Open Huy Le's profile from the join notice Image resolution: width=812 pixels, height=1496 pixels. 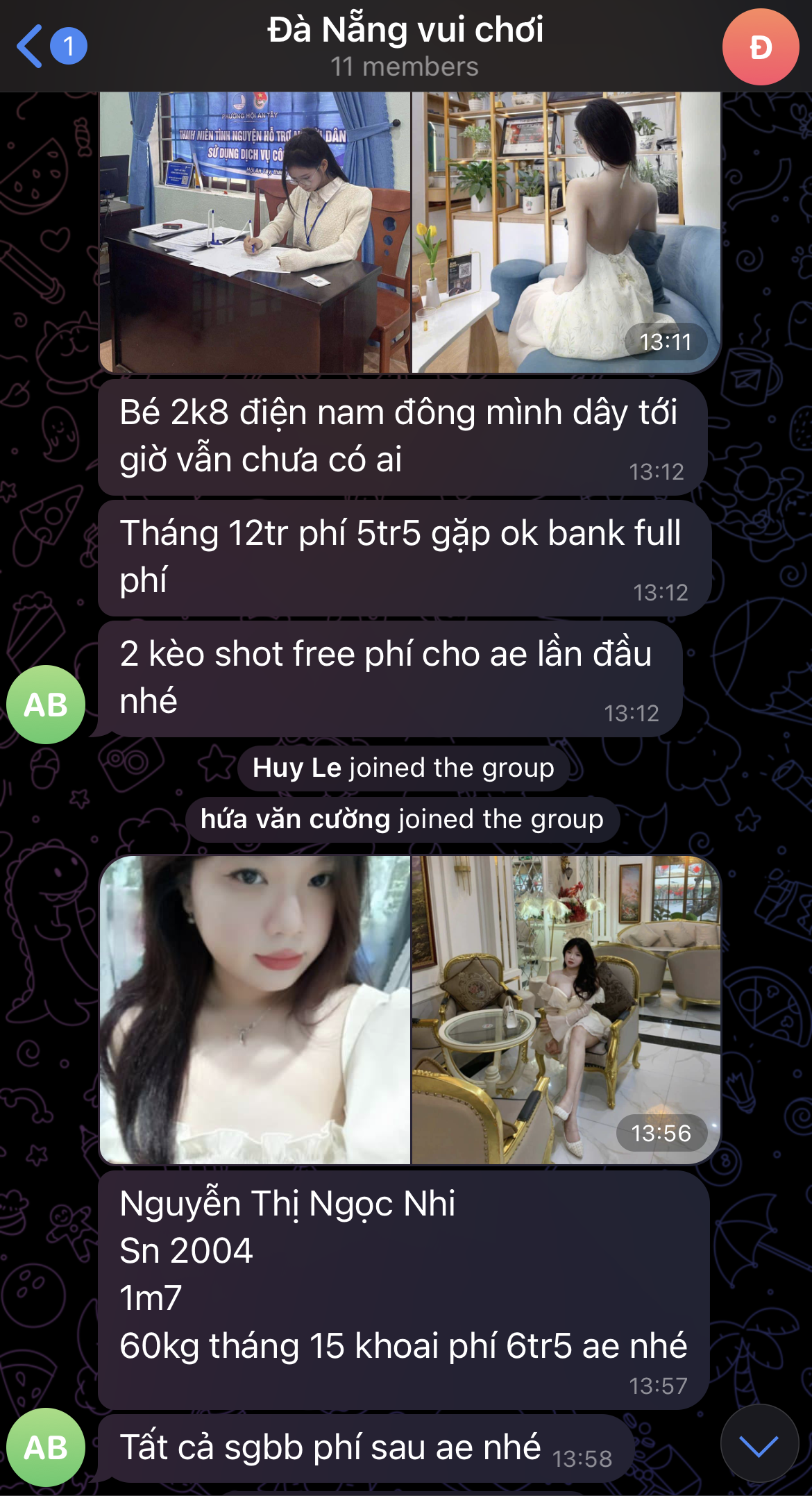coord(297,768)
